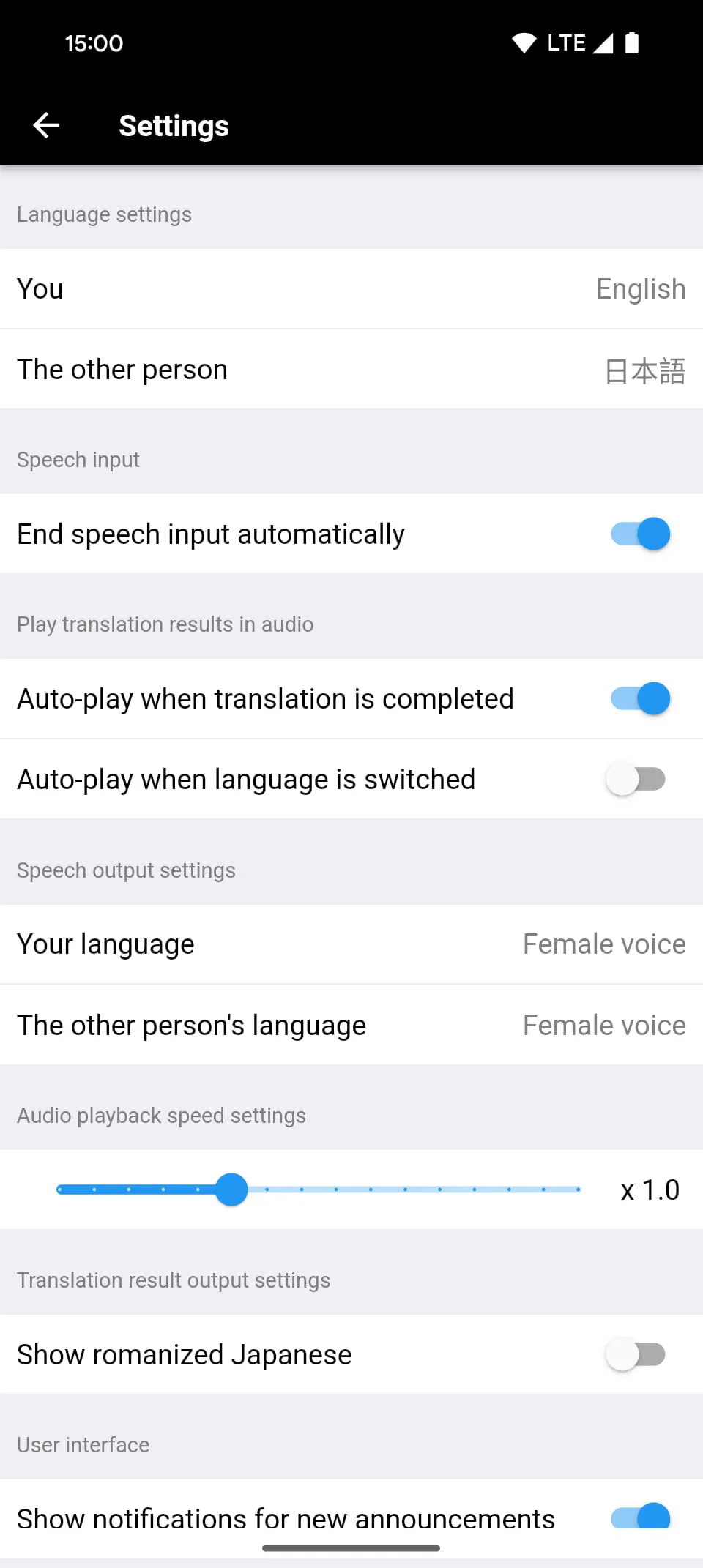The image size is (703, 1568).
Task: Change your language from English
Action: (x=351, y=288)
